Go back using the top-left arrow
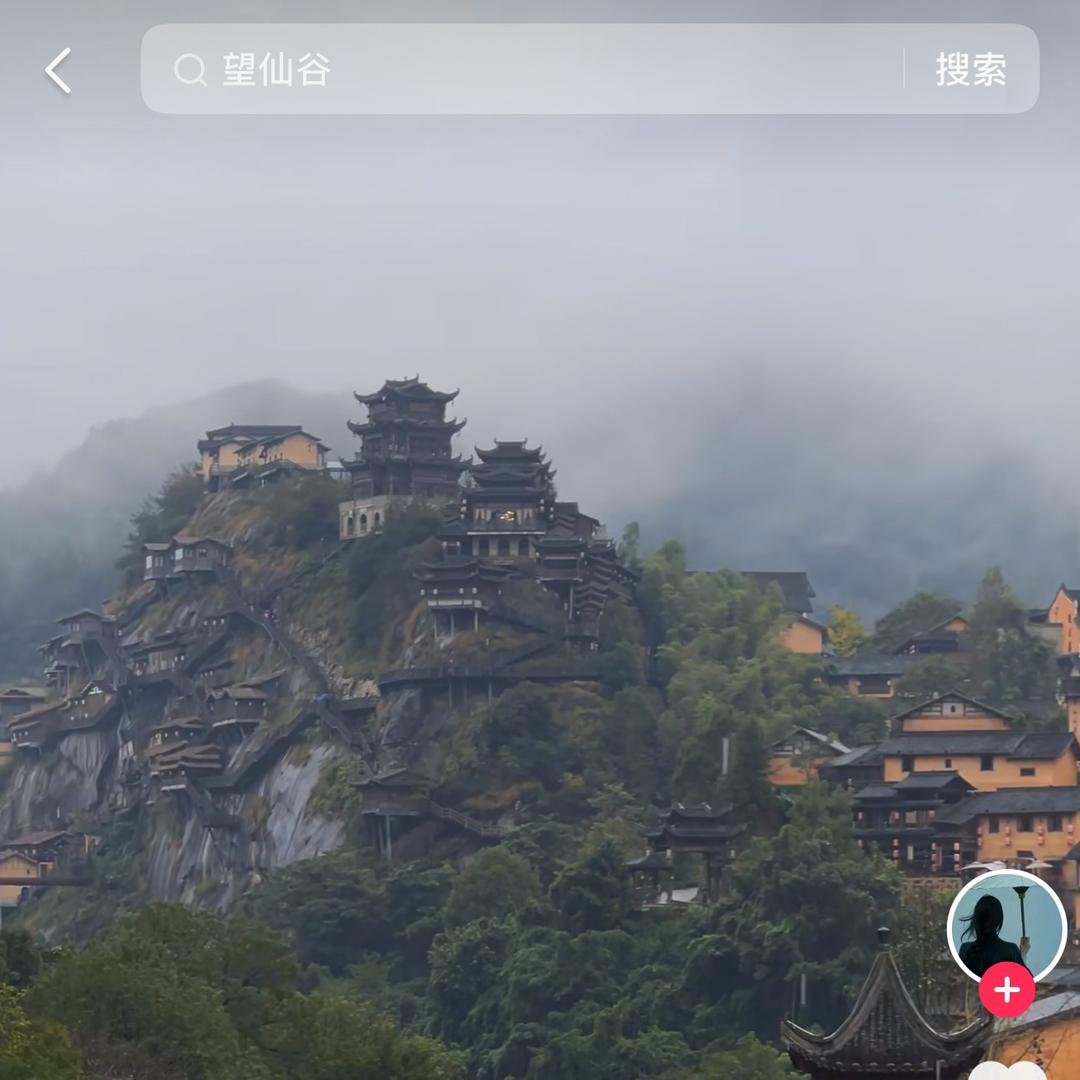Viewport: 1080px width, 1080px height. click(58, 70)
